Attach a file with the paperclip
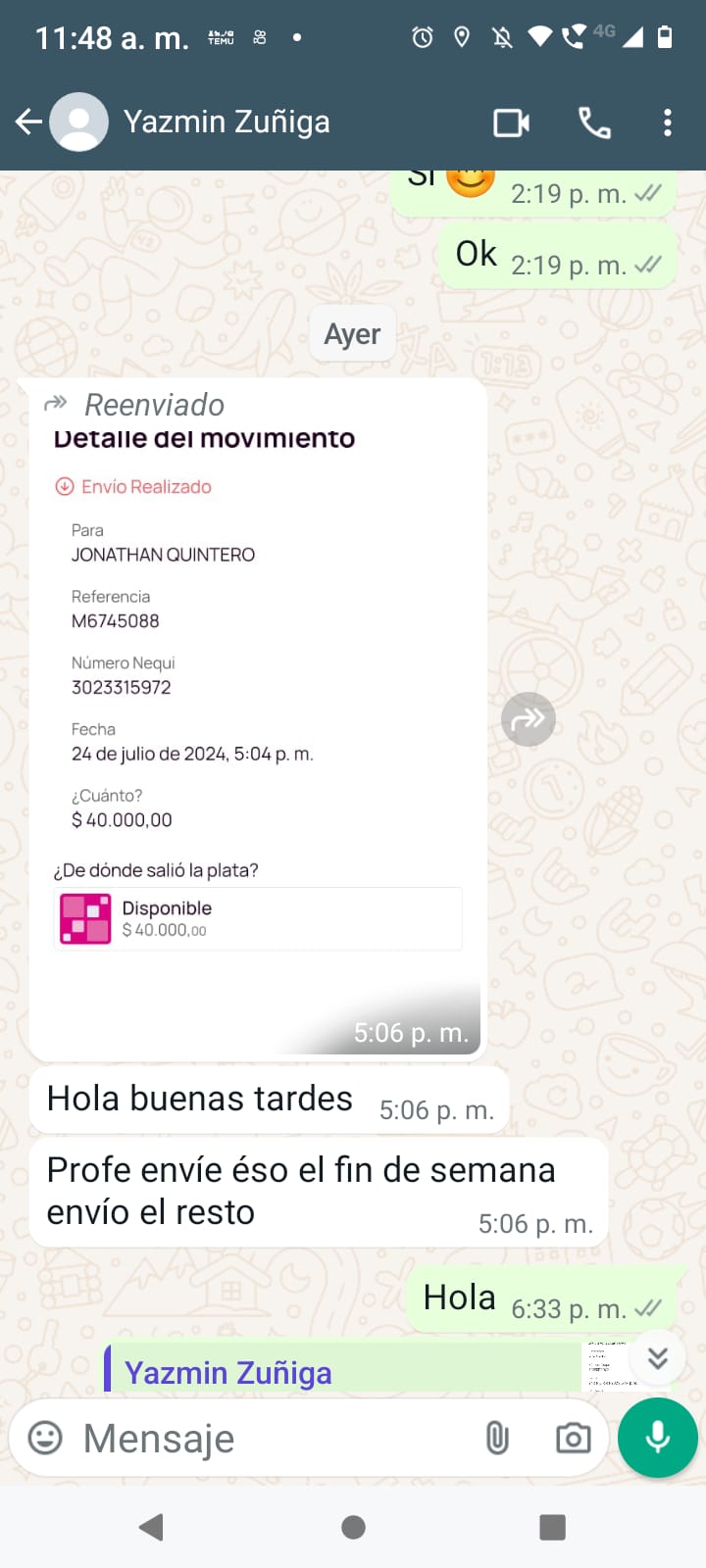This screenshot has height=1568, width=706. pyautogui.click(x=497, y=1438)
